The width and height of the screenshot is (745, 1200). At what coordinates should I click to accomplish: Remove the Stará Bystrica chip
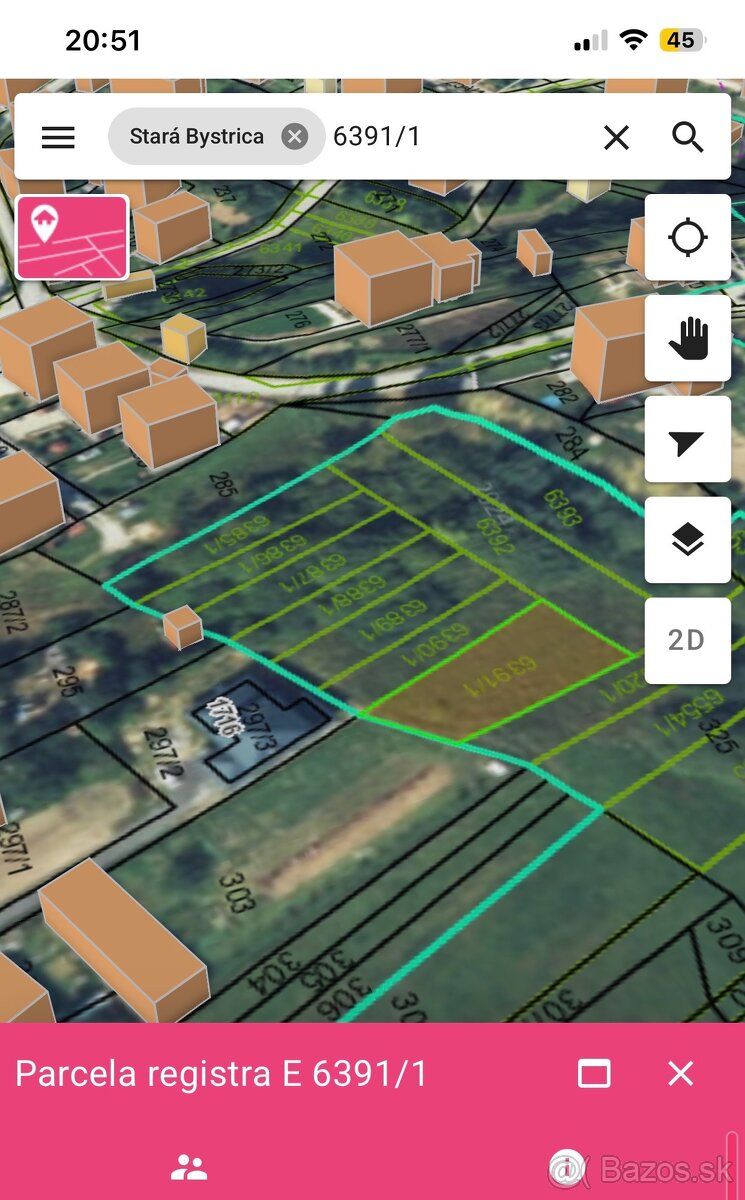(x=294, y=136)
